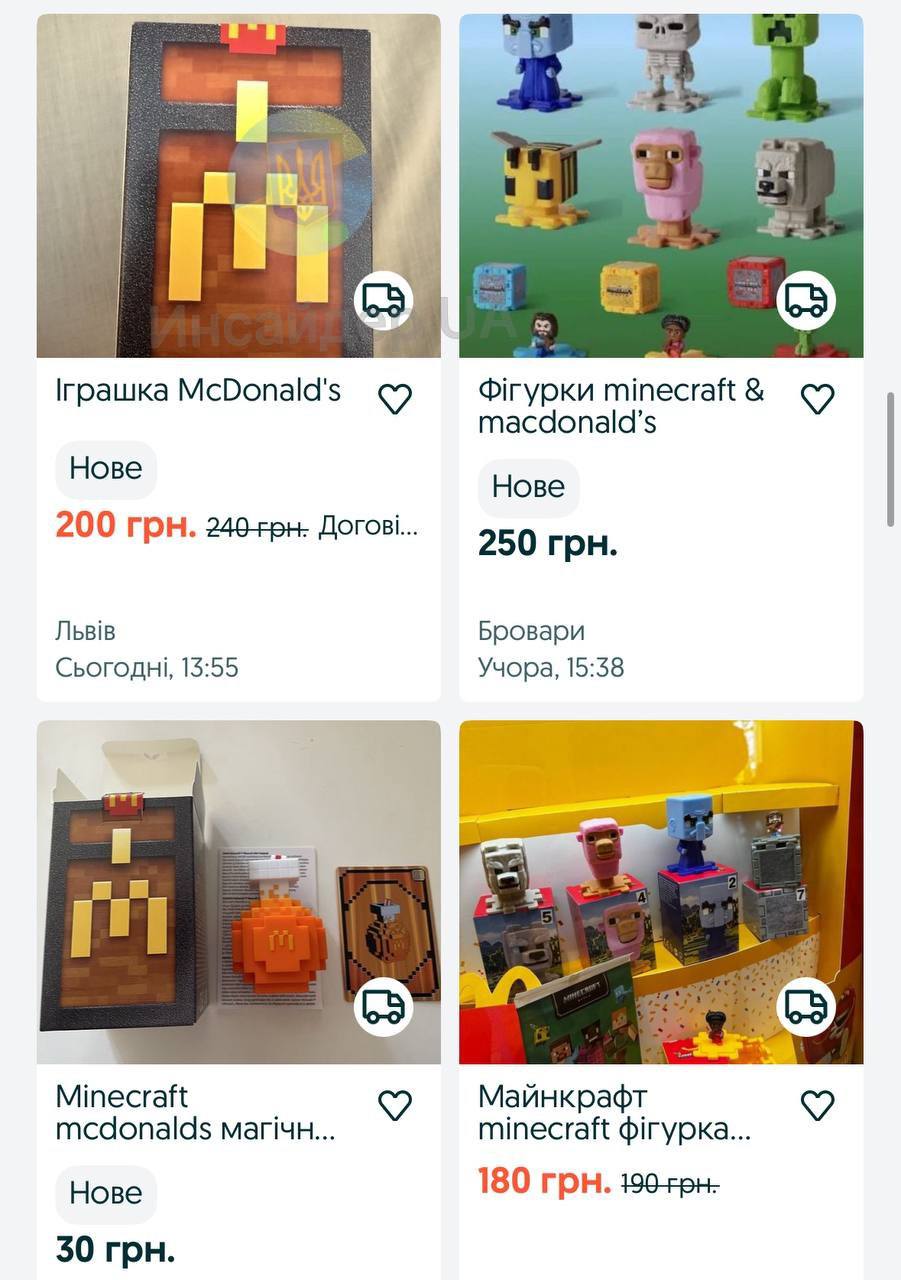The height and width of the screenshot is (1280, 901).
Task: Save Фігурки minecraft & macdonald's to favorites
Action: pos(818,399)
